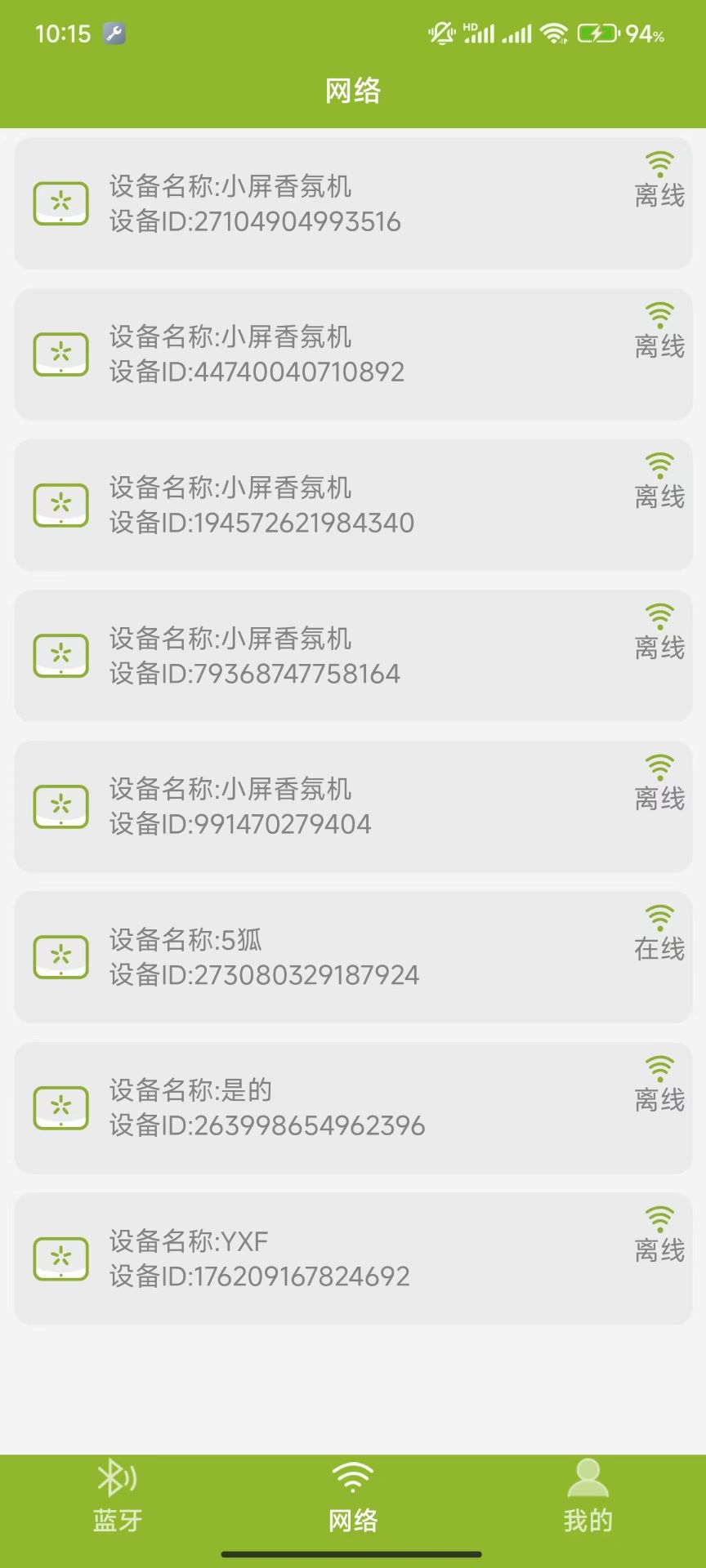Click the device icon for 小屏香氛机 with ID 27104904993516

(60, 203)
